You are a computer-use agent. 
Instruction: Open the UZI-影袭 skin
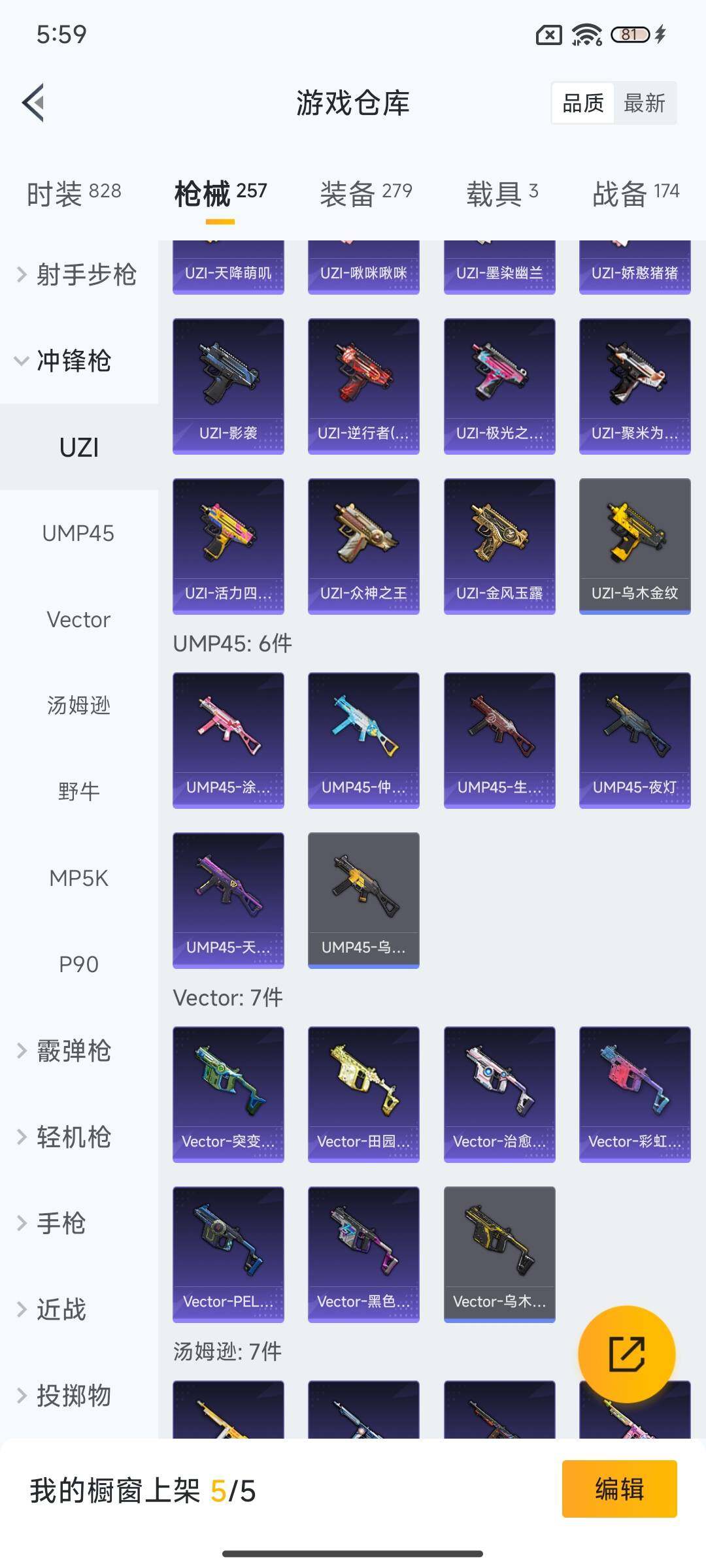228,385
